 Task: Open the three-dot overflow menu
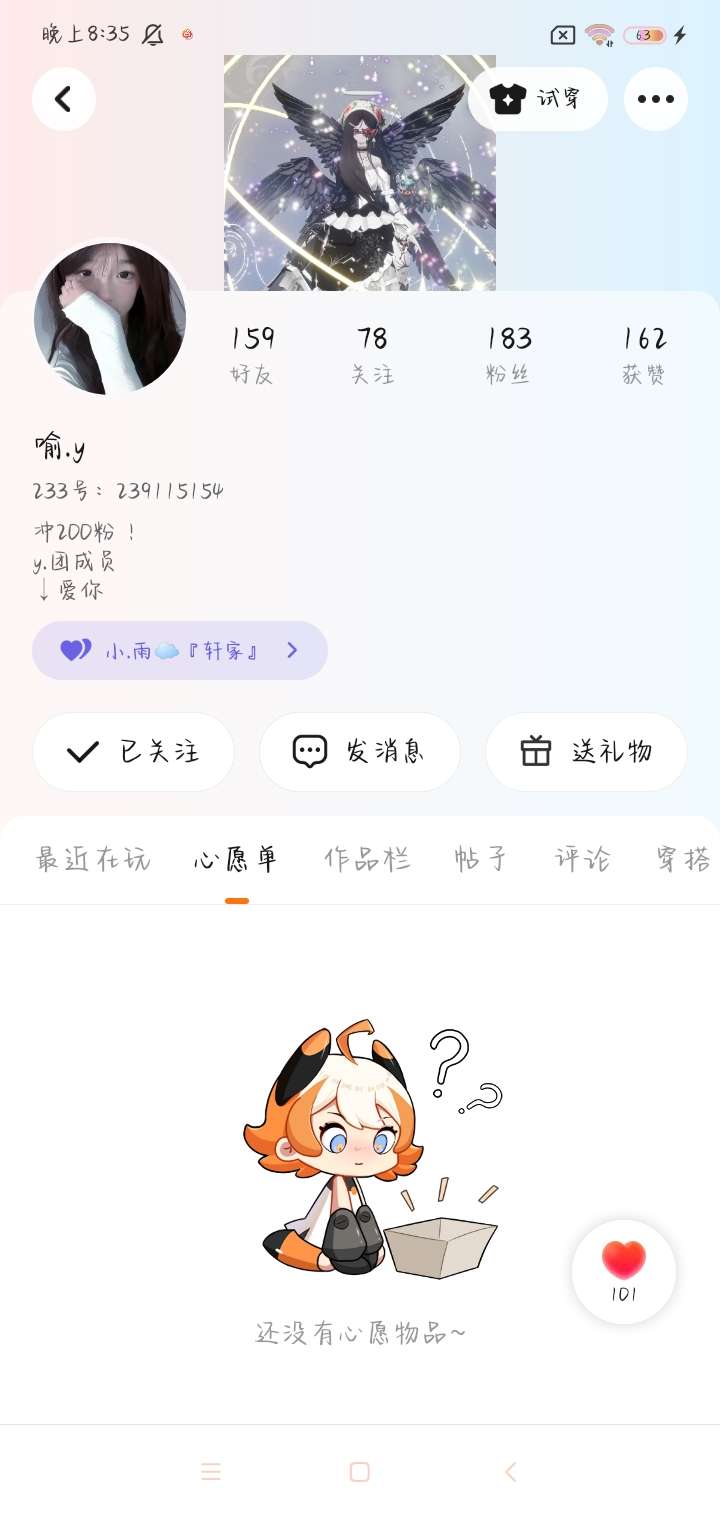655,99
